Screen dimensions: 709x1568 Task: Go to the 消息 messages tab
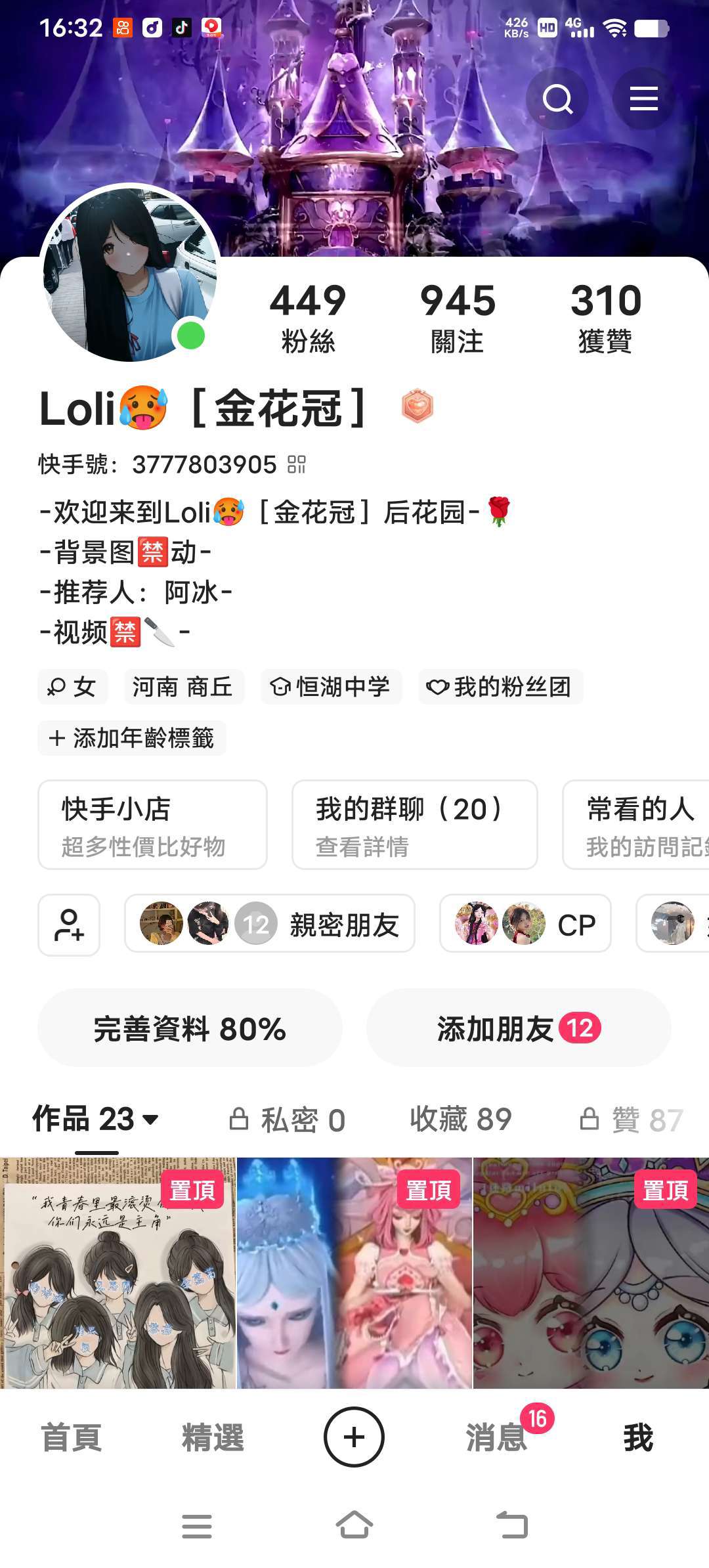click(496, 1437)
